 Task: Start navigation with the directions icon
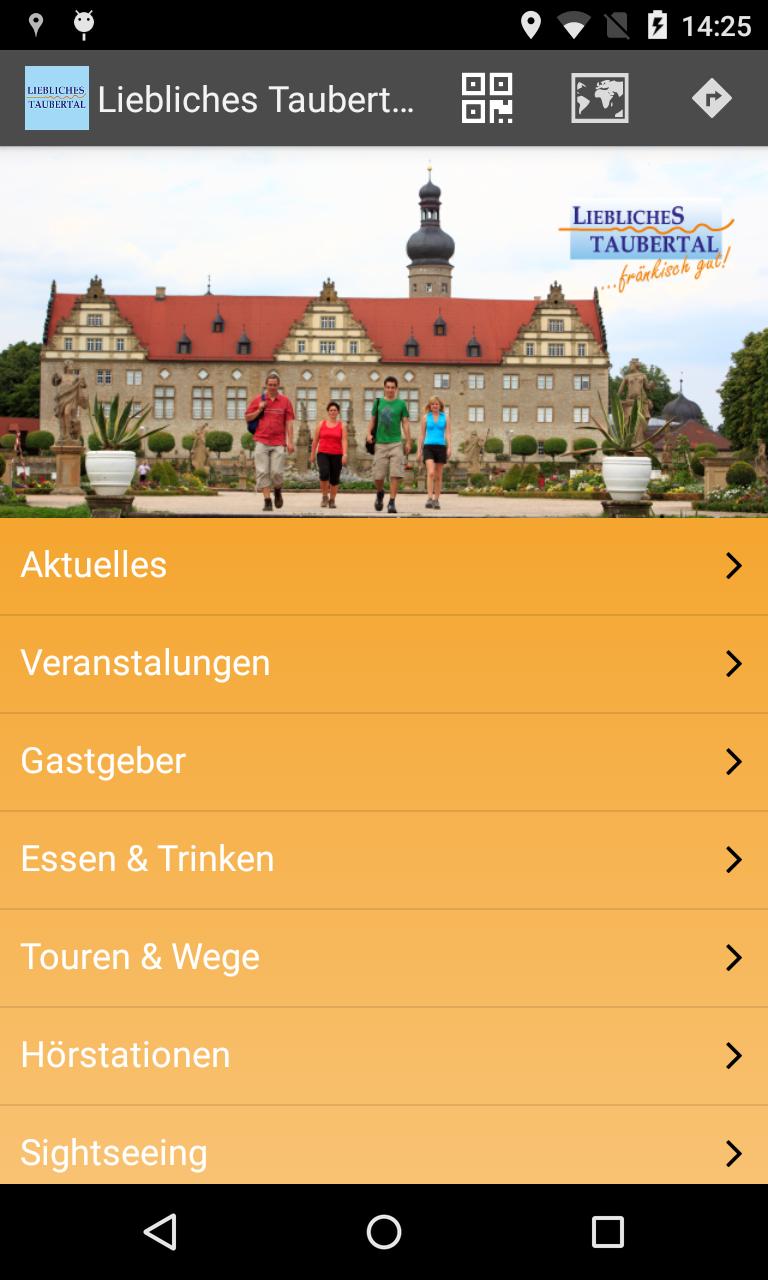tap(712, 98)
